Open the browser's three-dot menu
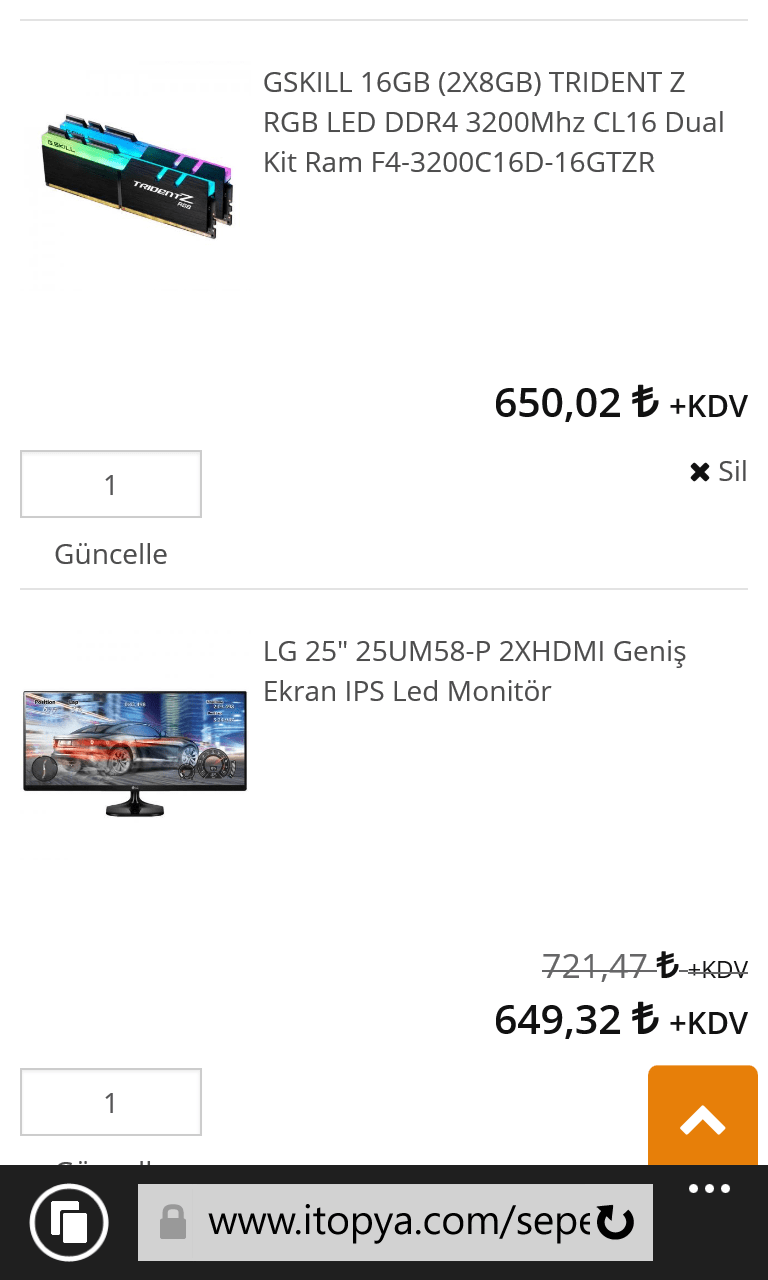Viewport: 768px width, 1280px height. point(710,1190)
